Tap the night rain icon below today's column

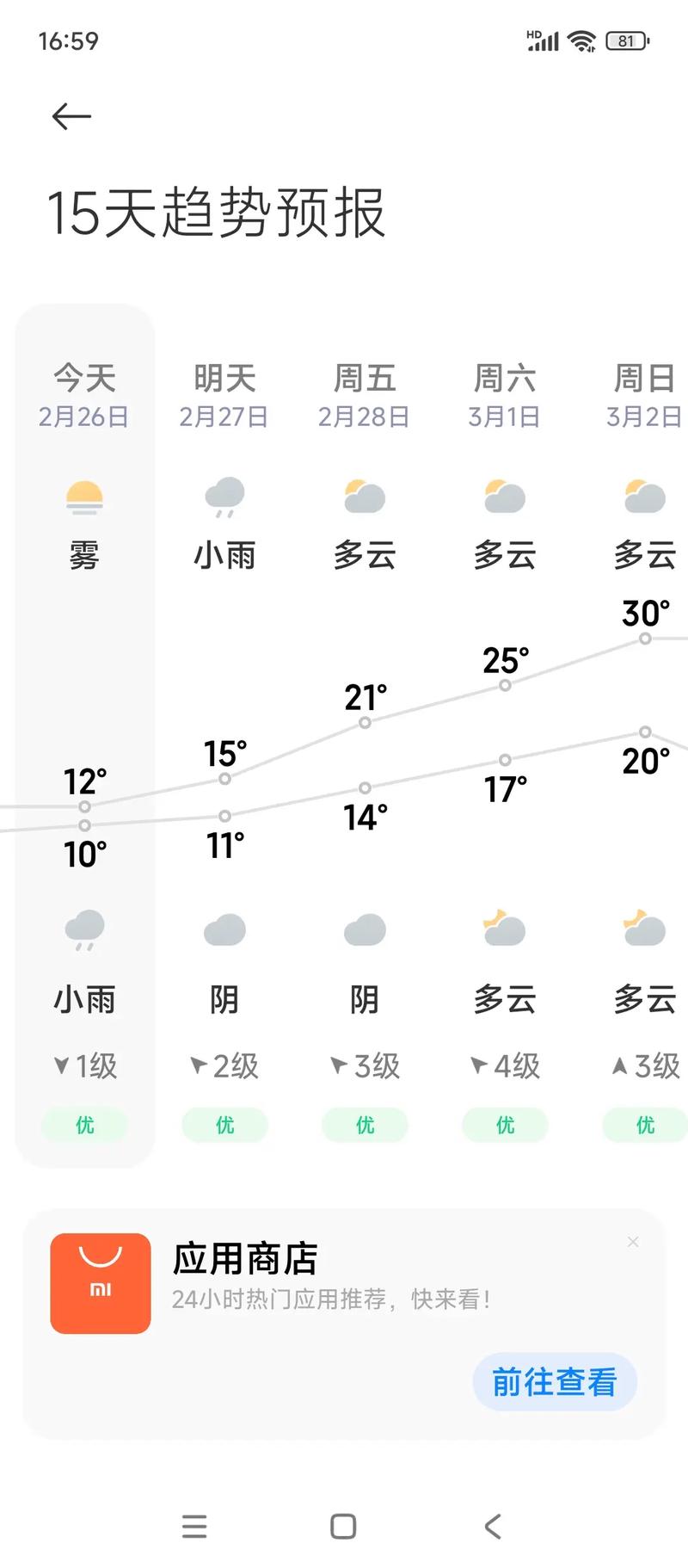[x=83, y=929]
